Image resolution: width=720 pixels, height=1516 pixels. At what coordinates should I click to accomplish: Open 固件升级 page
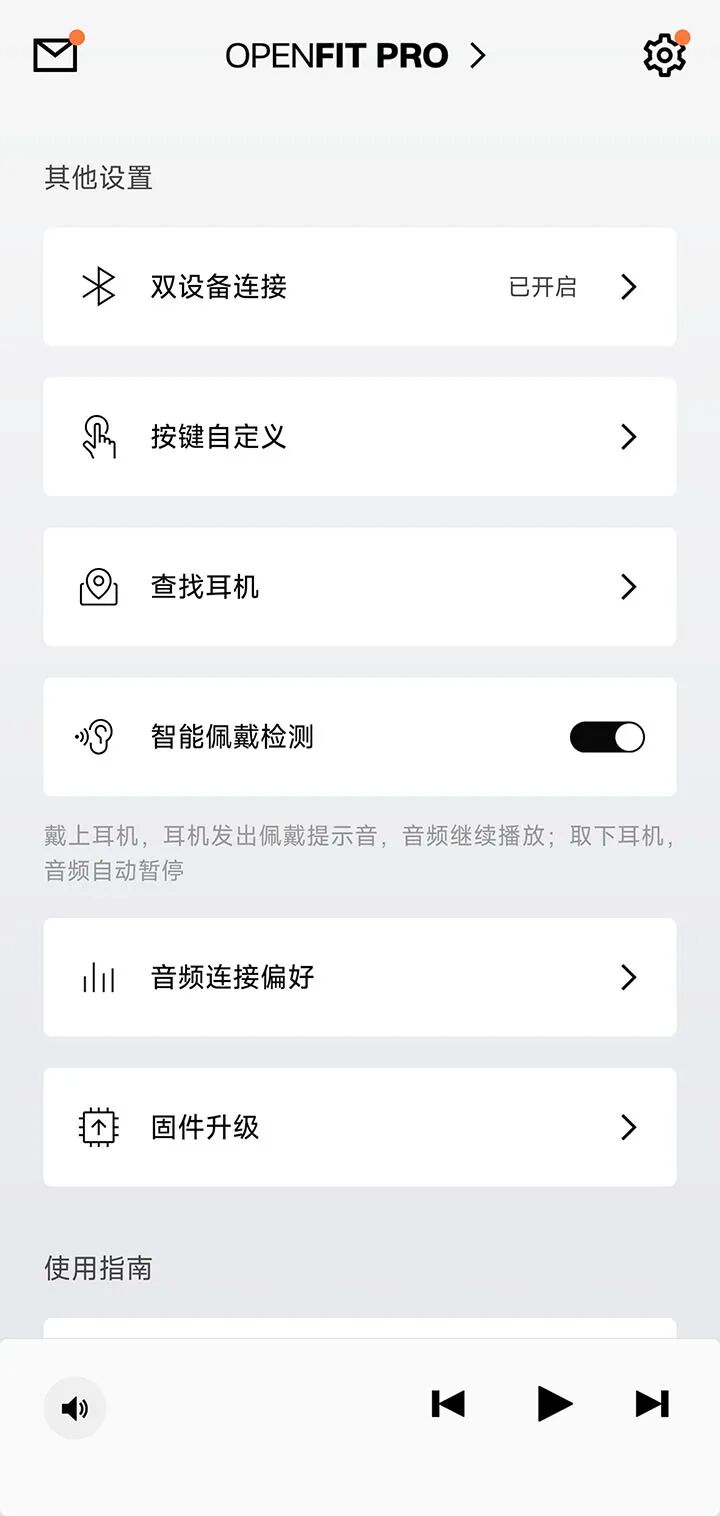pyautogui.click(x=360, y=1127)
